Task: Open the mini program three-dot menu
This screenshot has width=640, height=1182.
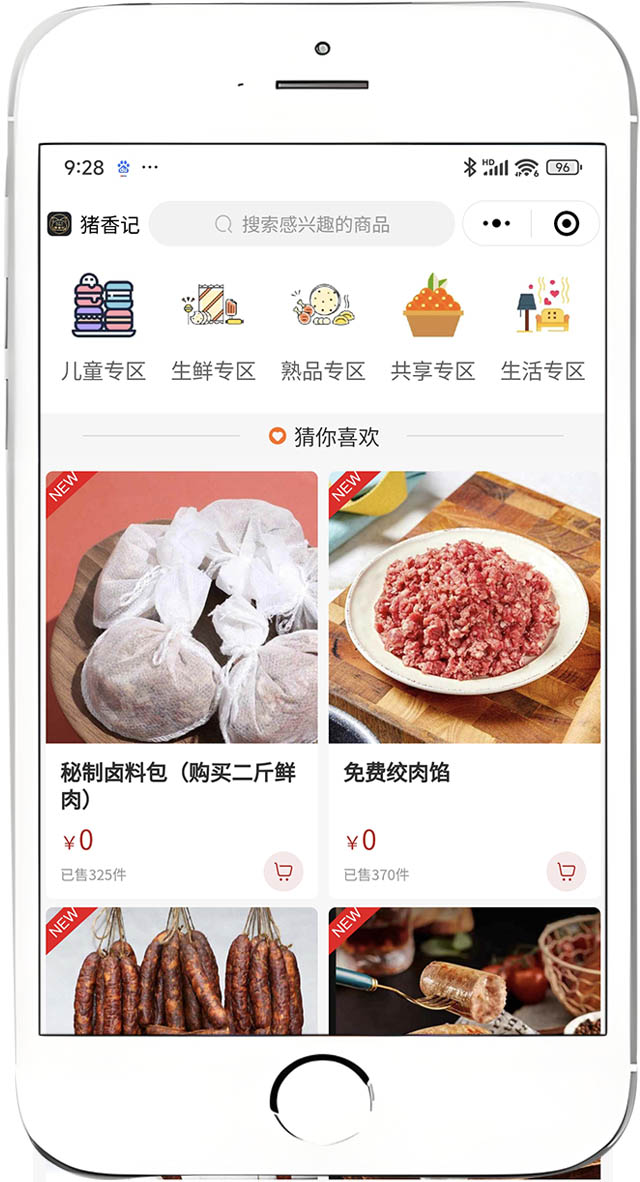Action: click(496, 224)
